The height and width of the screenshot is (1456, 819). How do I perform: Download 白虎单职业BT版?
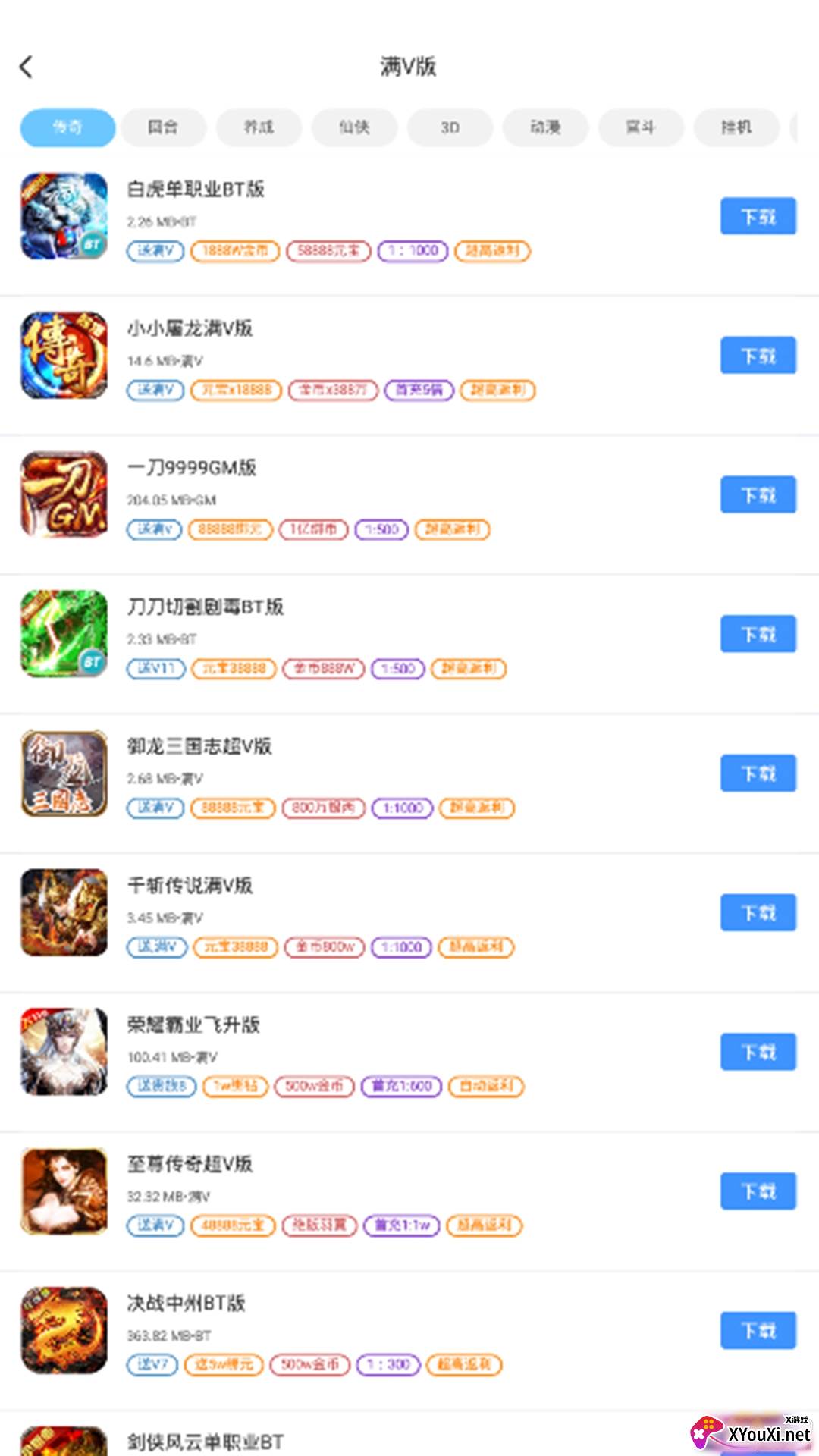point(758,217)
